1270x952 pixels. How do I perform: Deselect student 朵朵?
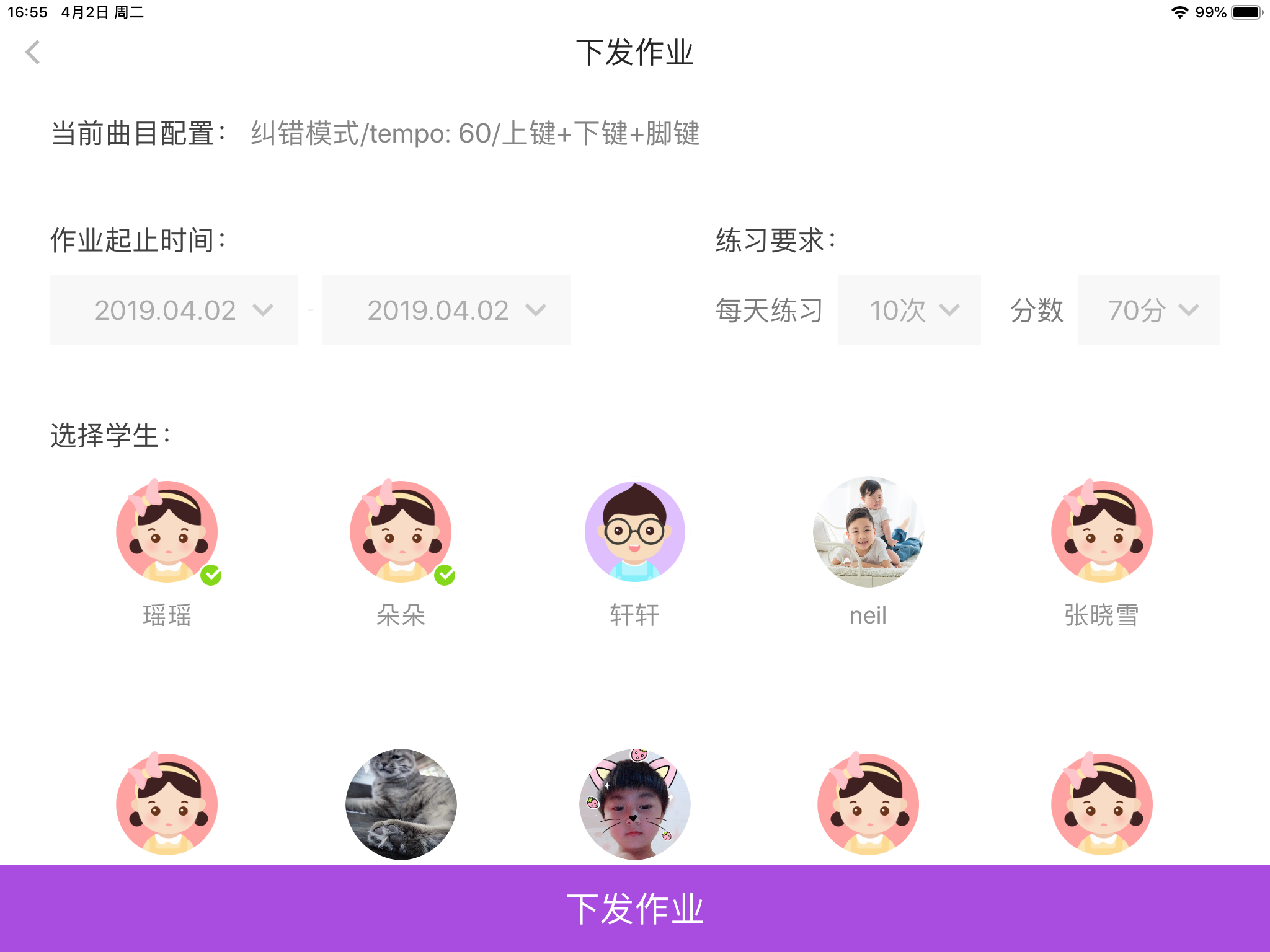coord(401,532)
